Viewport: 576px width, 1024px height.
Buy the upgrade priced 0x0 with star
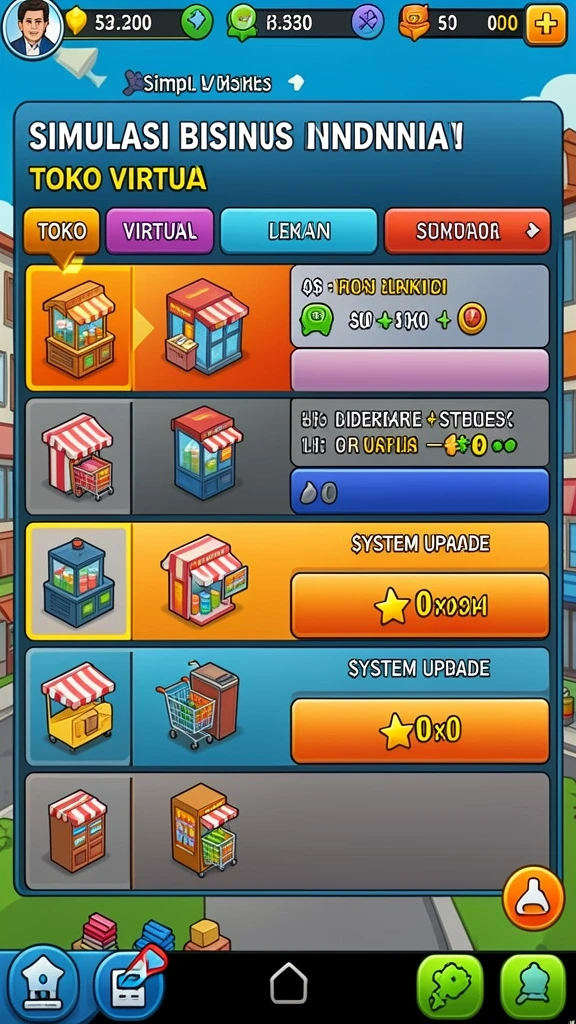[x=419, y=731]
